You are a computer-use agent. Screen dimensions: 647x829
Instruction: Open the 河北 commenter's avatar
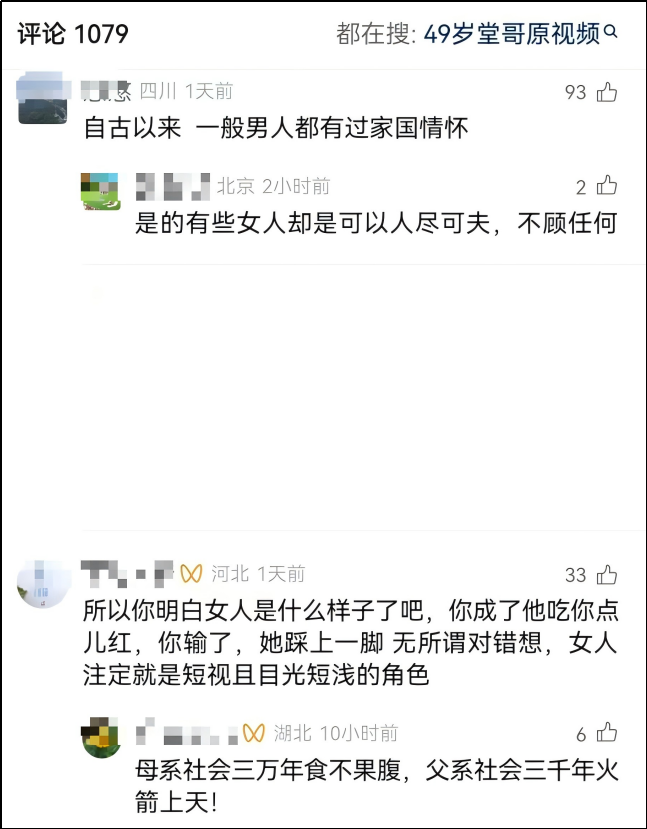pos(43,581)
